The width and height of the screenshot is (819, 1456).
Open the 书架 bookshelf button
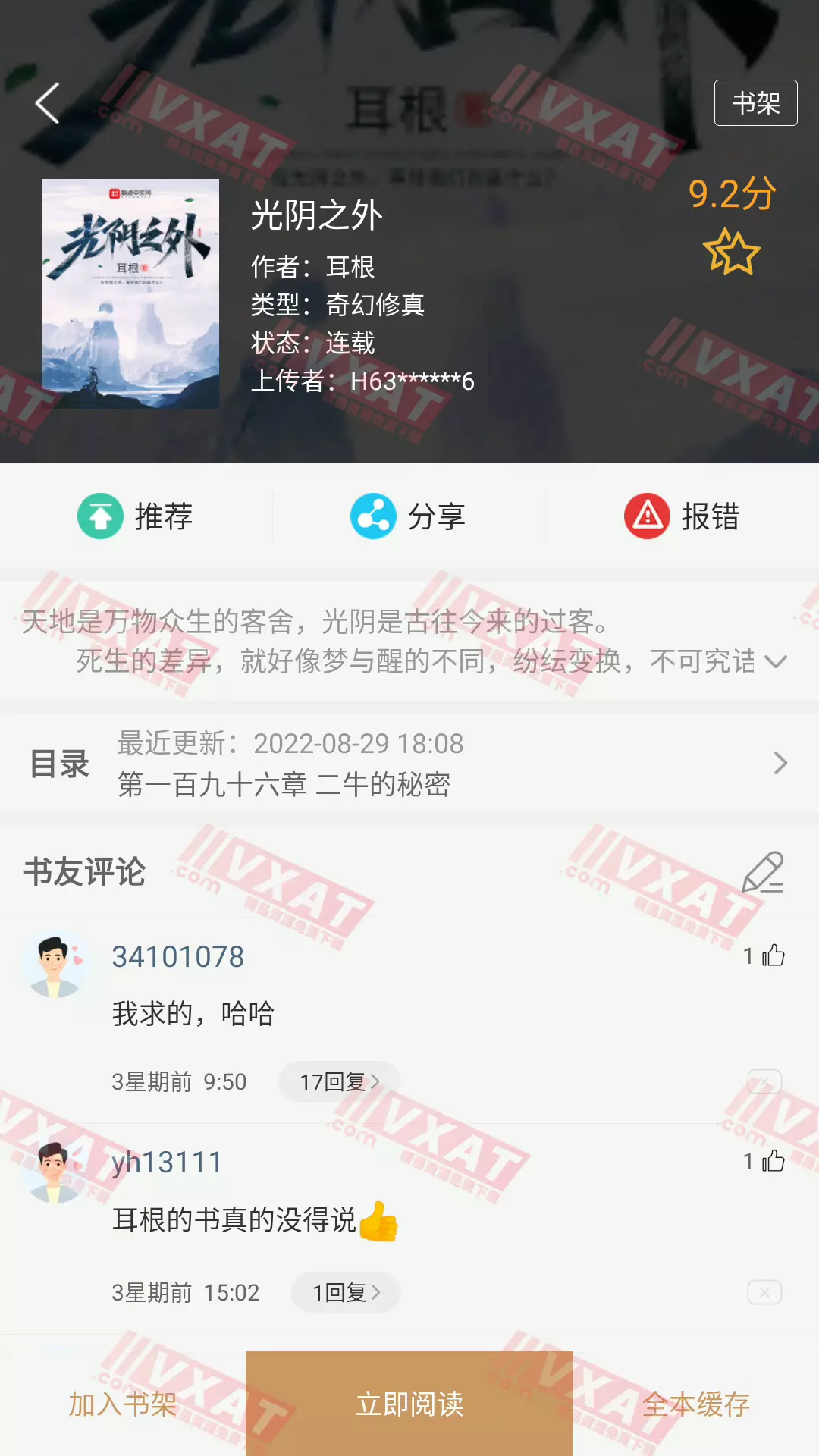click(755, 103)
